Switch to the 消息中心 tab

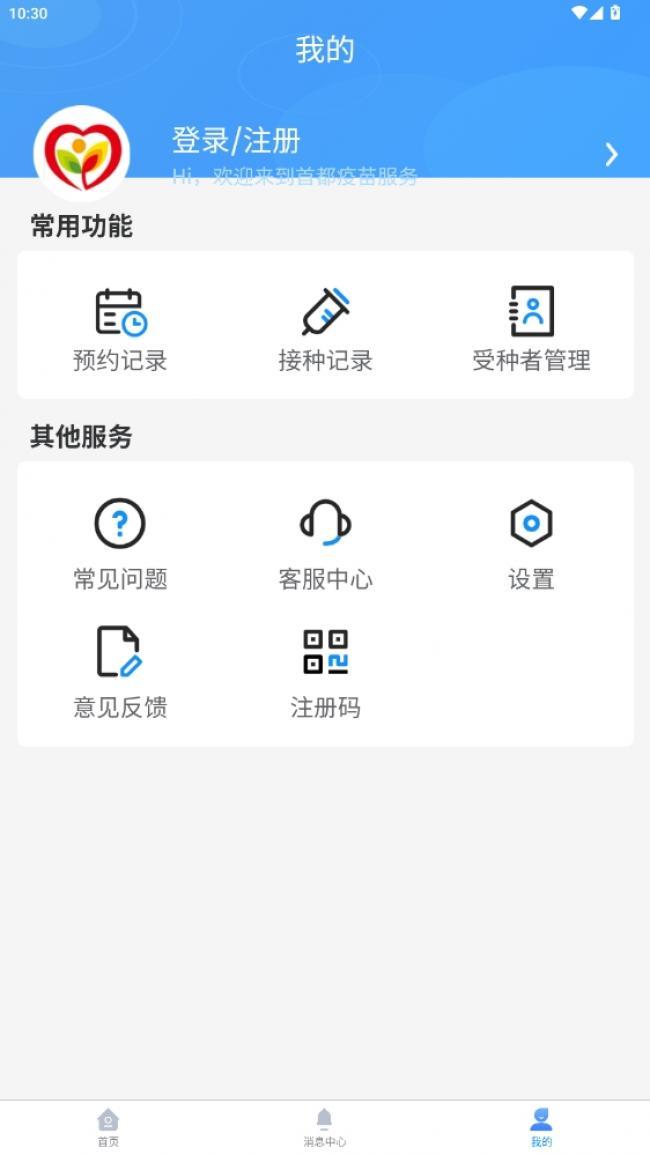pos(324,1128)
